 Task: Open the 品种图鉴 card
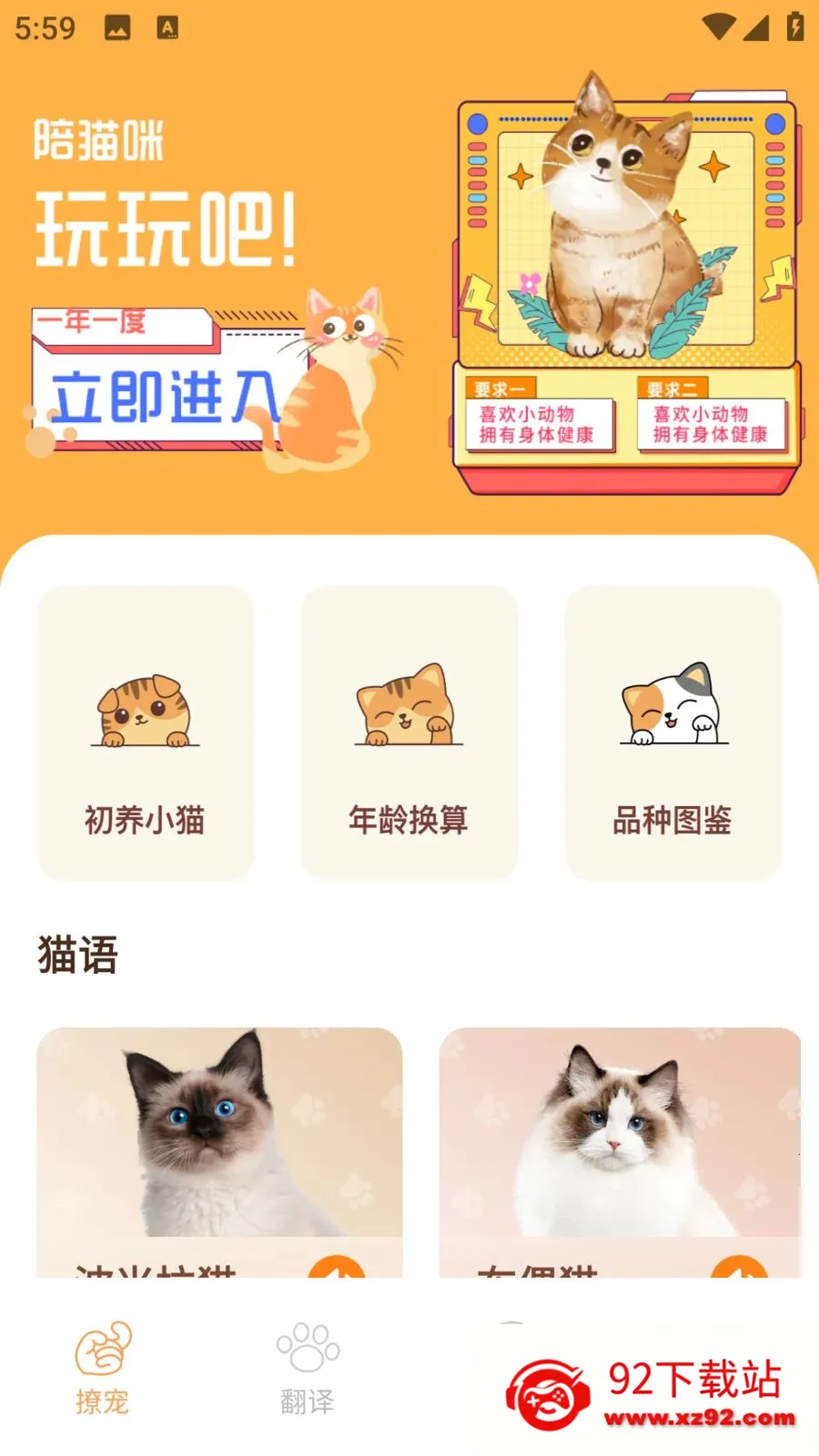(673, 733)
